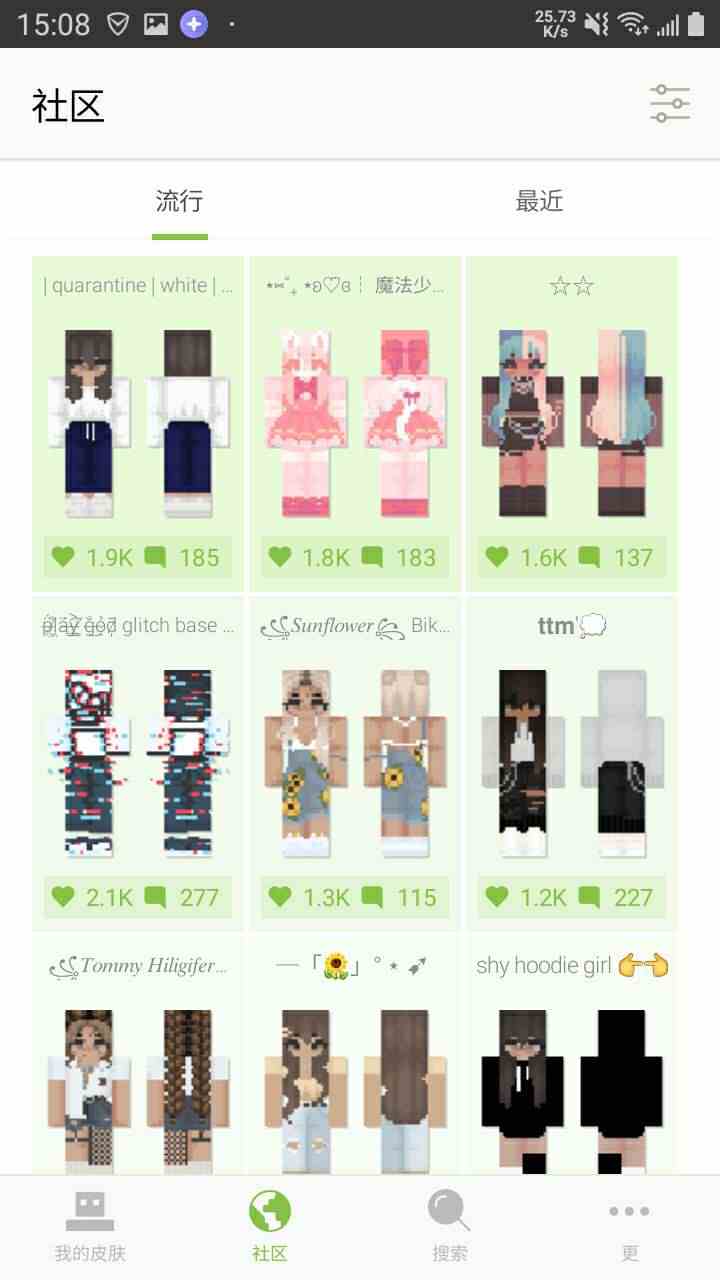The image size is (720, 1280).
Task: Open the 更 more menu tab
Action: (x=629, y=1226)
